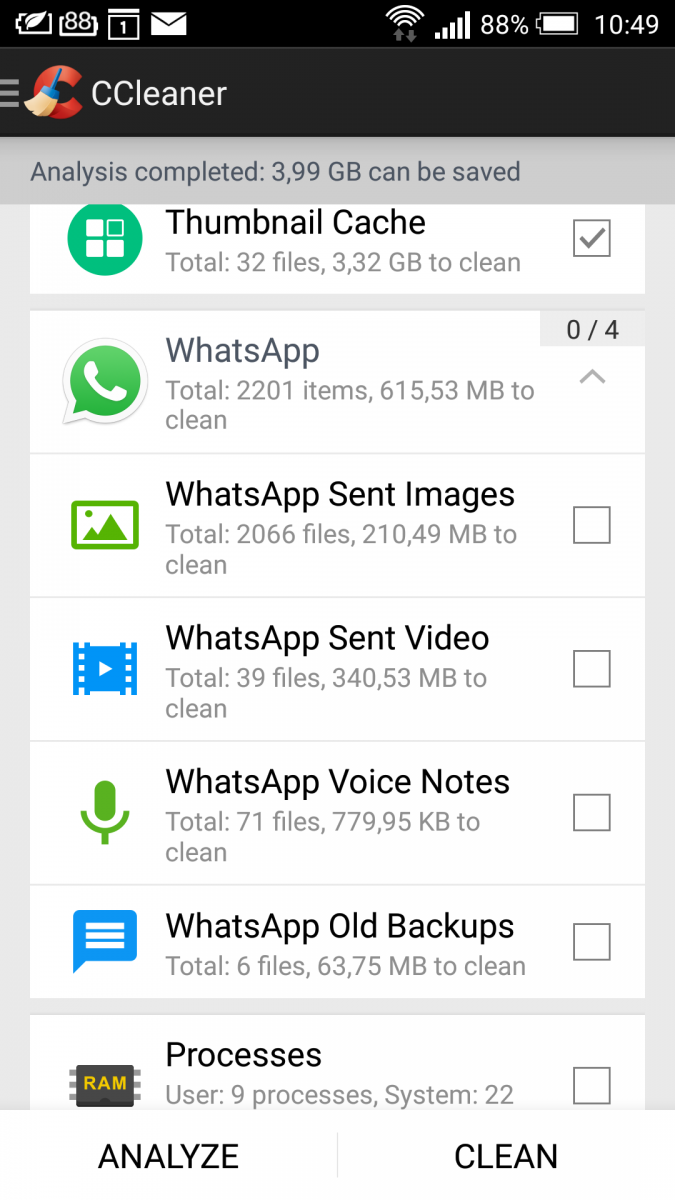Image resolution: width=675 pixels, height=1200 pixels.
Task: Open the Processes row
Action: coord(340,1072)
